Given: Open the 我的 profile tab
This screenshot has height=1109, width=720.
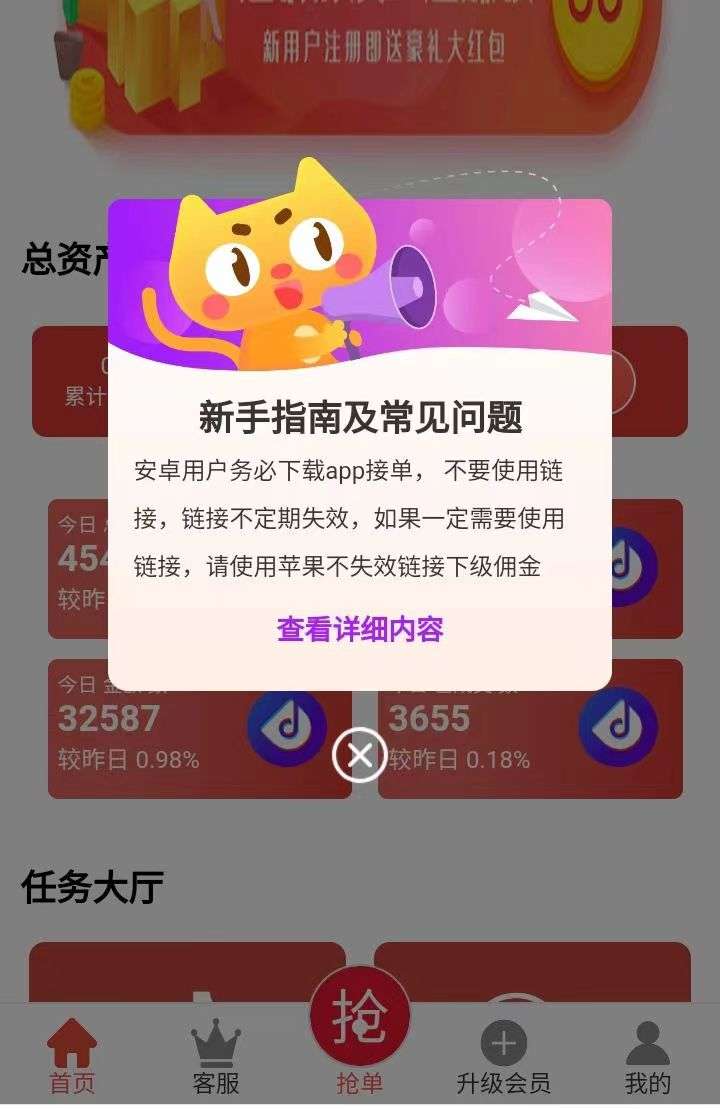Looking at the screenshot, I should point(647,1056).
